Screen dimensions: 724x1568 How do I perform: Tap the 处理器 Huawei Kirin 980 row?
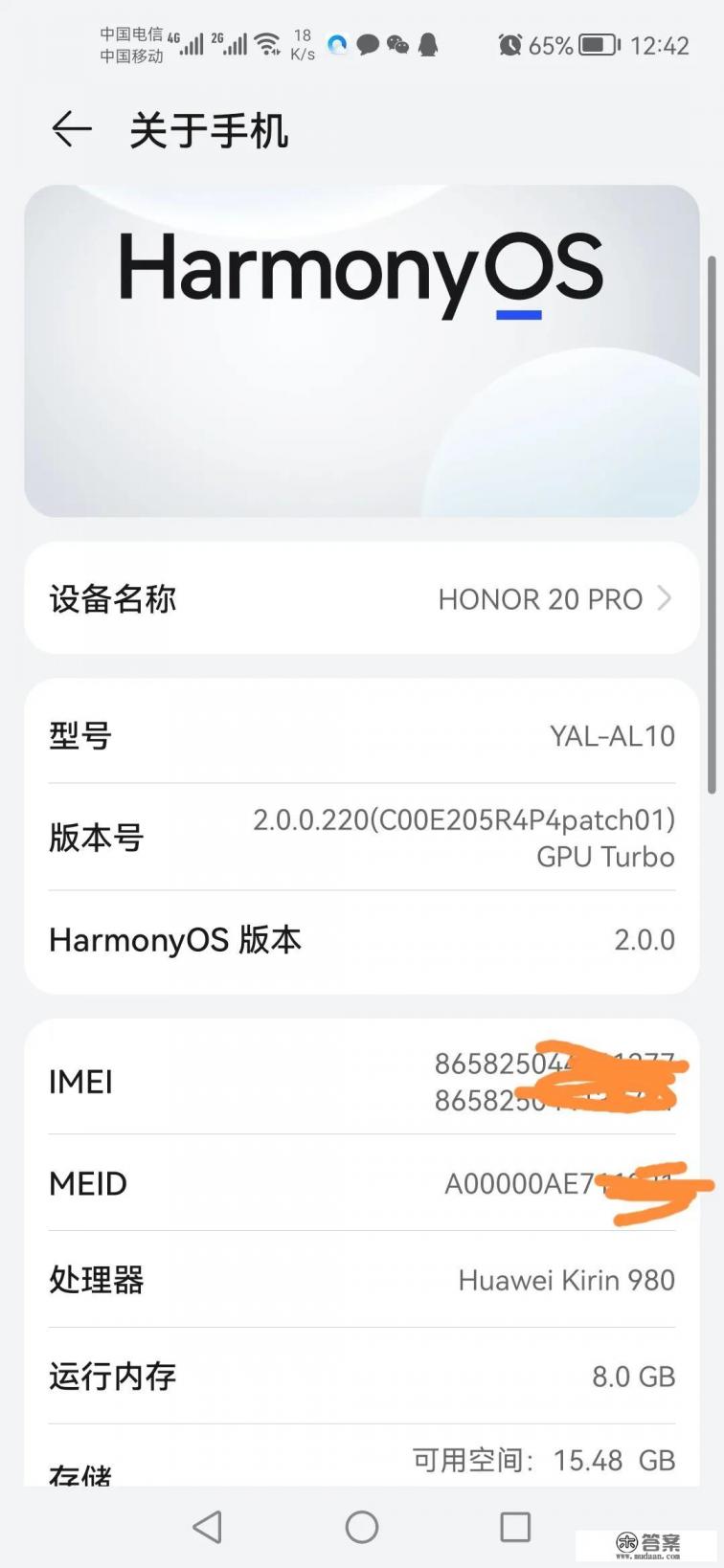coord(362,1279)
